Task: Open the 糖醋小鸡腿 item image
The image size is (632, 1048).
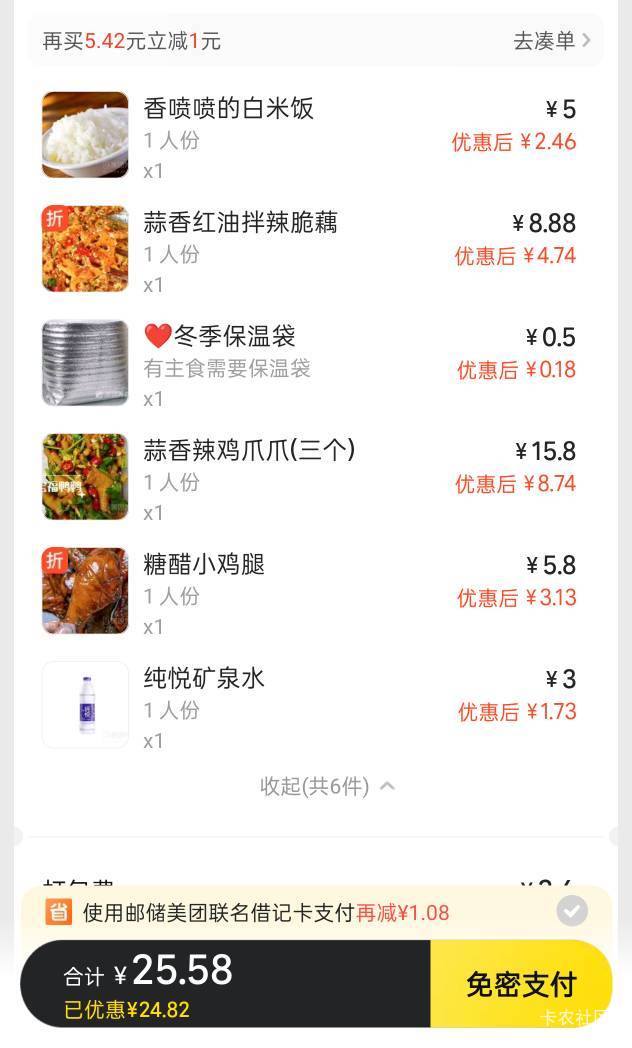Action: pos(85,591)
